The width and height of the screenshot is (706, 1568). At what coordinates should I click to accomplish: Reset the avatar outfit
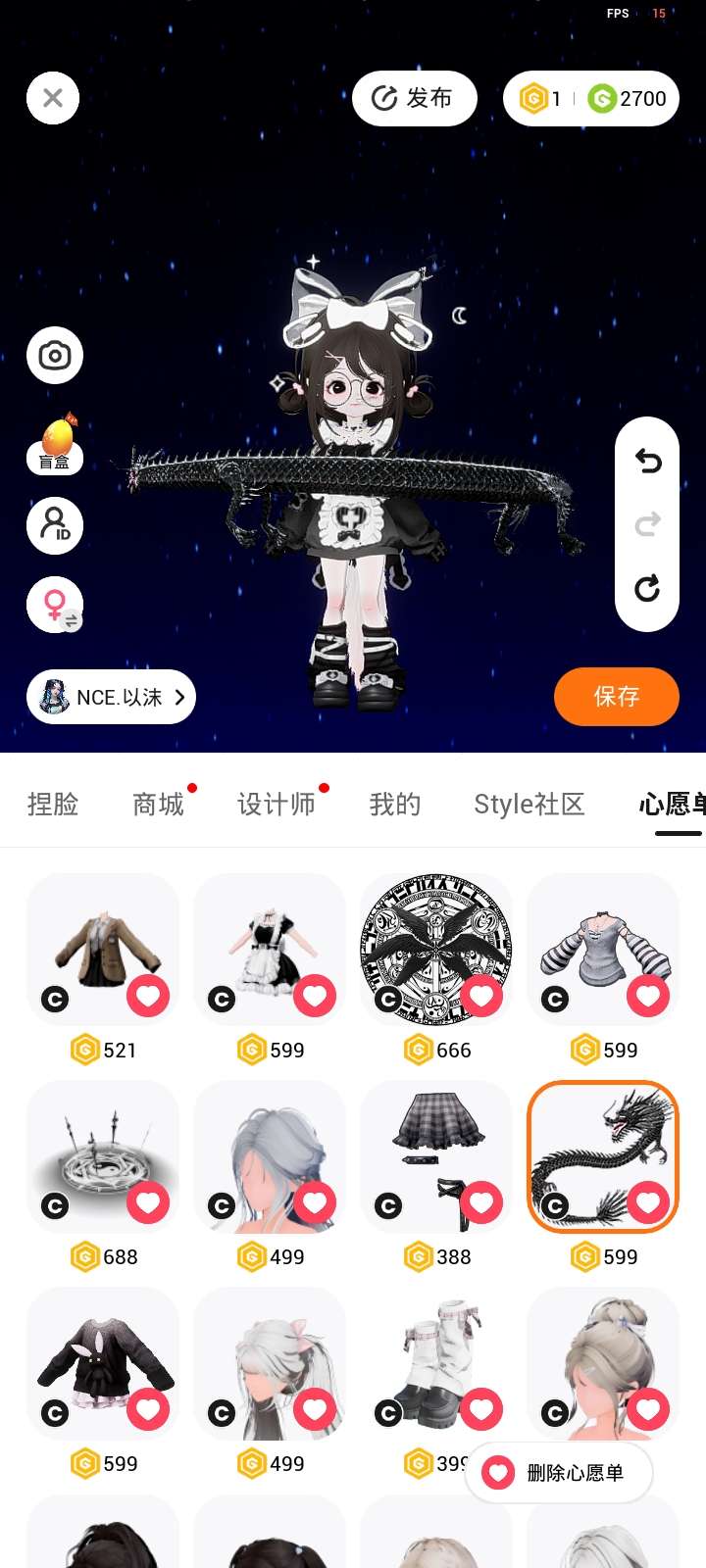point(647,588)
